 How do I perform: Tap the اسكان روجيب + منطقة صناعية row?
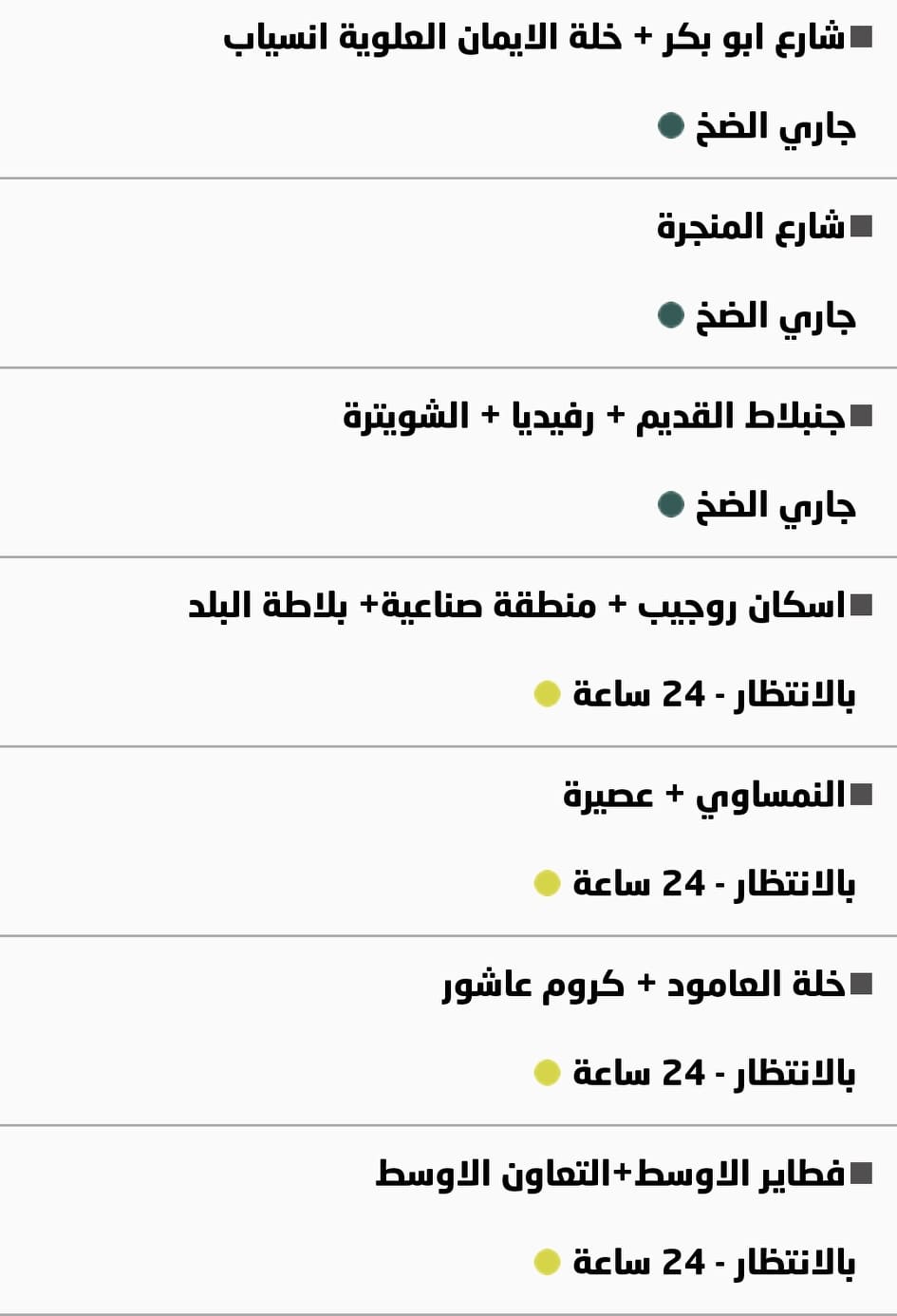[517, 605]
